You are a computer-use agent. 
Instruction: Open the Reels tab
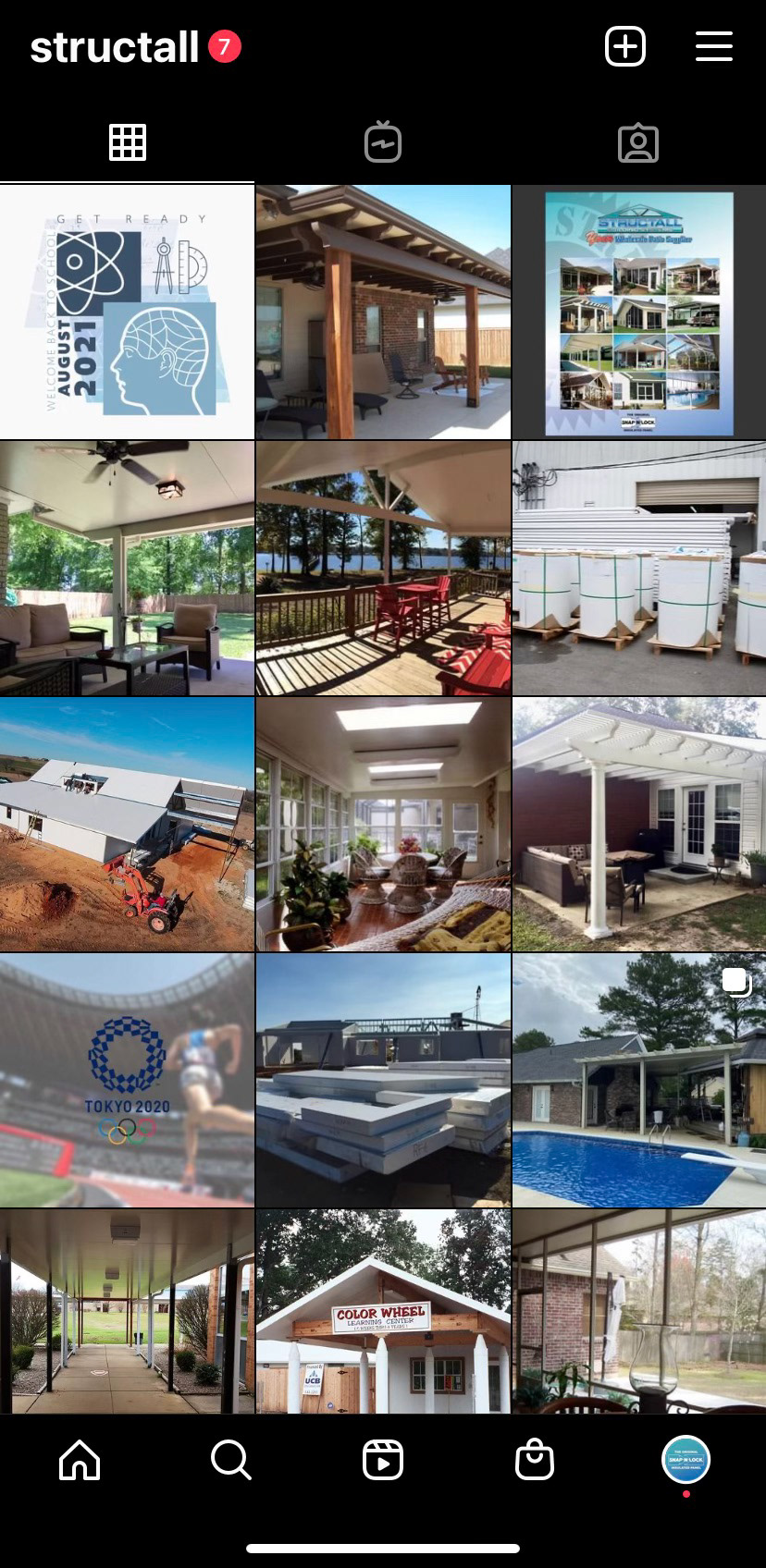[383, 1461]
